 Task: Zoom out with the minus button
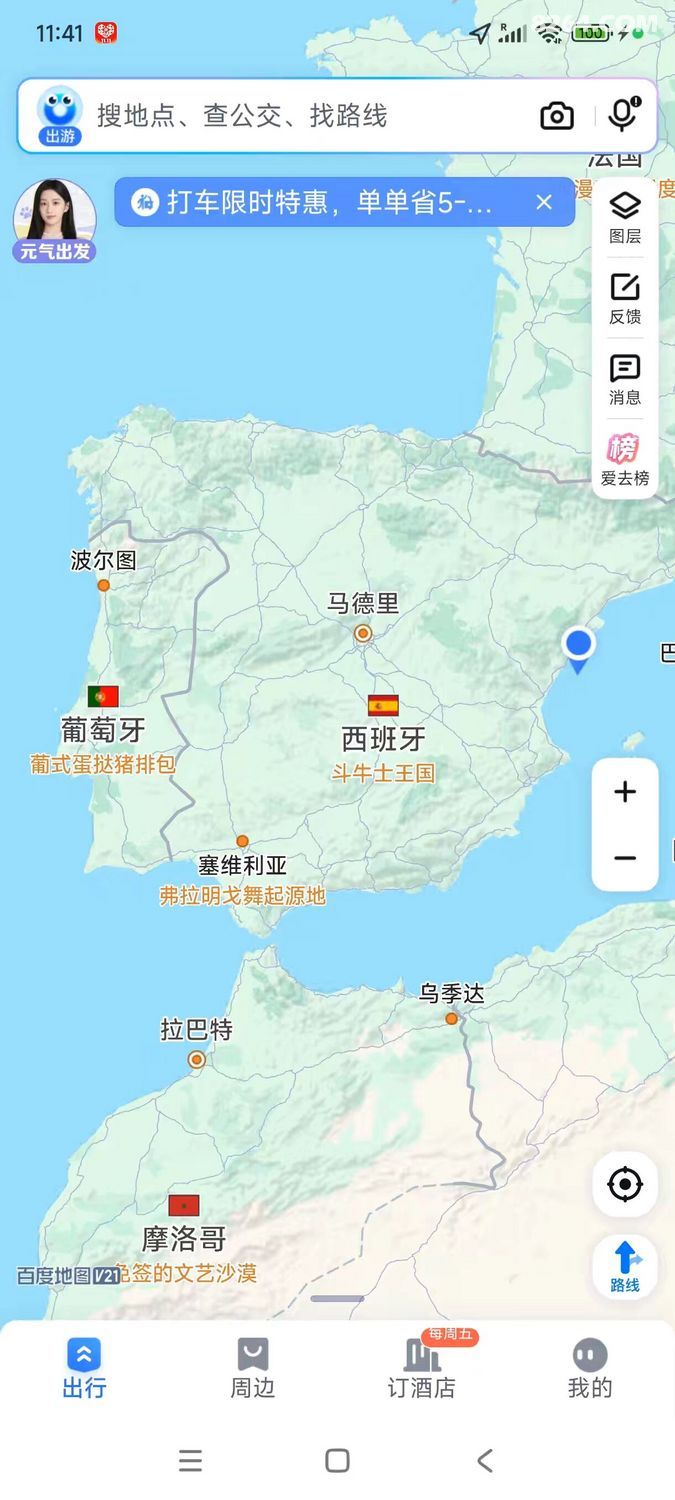click(x=625, y=858)
